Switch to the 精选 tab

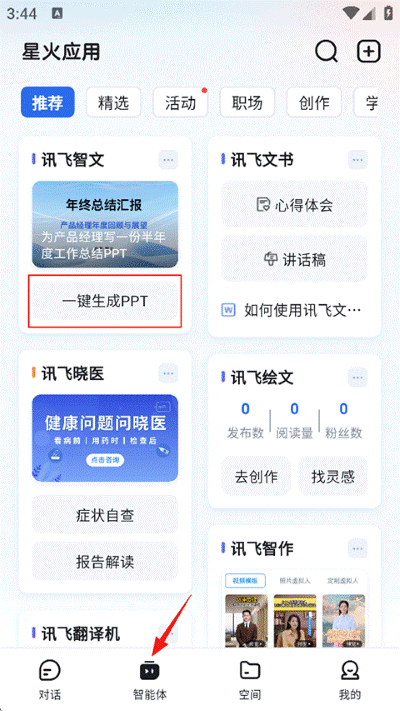113,103
